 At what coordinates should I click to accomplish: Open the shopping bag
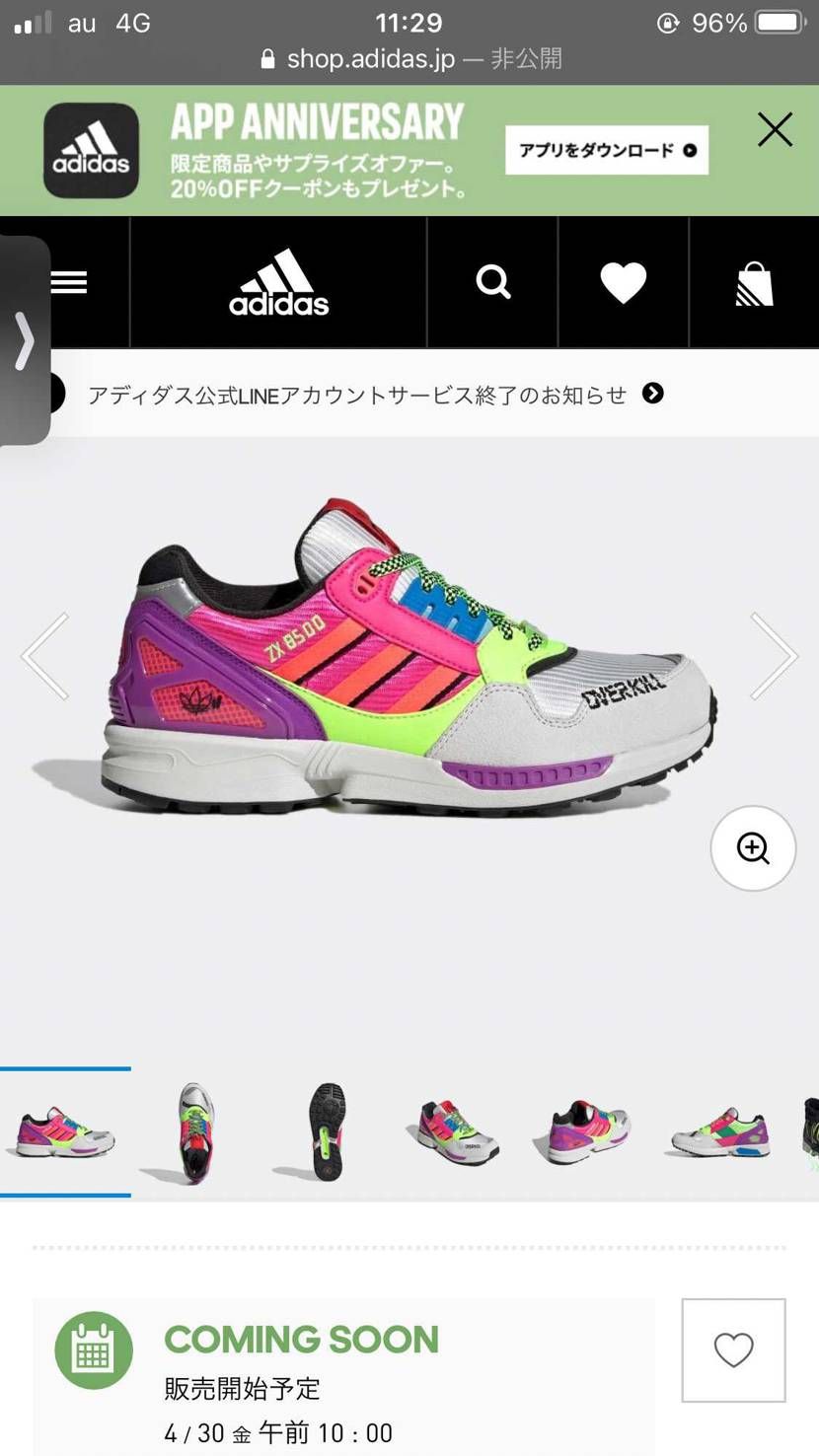tap(753, 281)
